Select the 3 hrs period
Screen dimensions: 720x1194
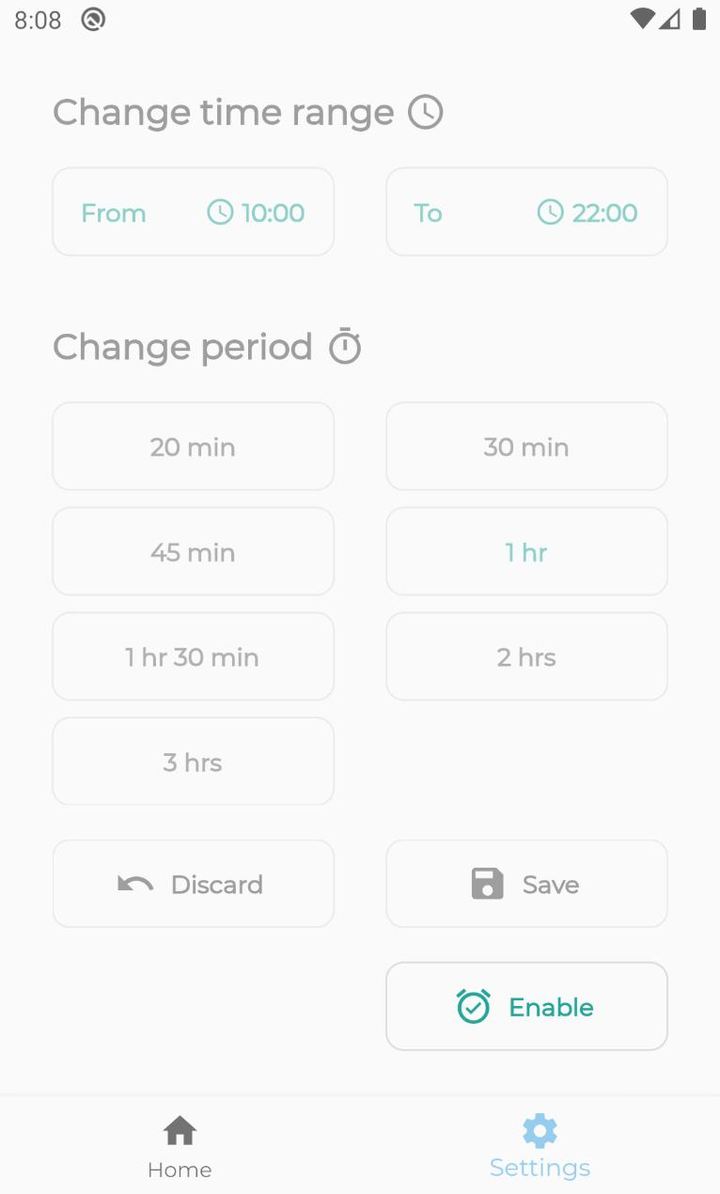pyautogui.click(x=193, y=761)
